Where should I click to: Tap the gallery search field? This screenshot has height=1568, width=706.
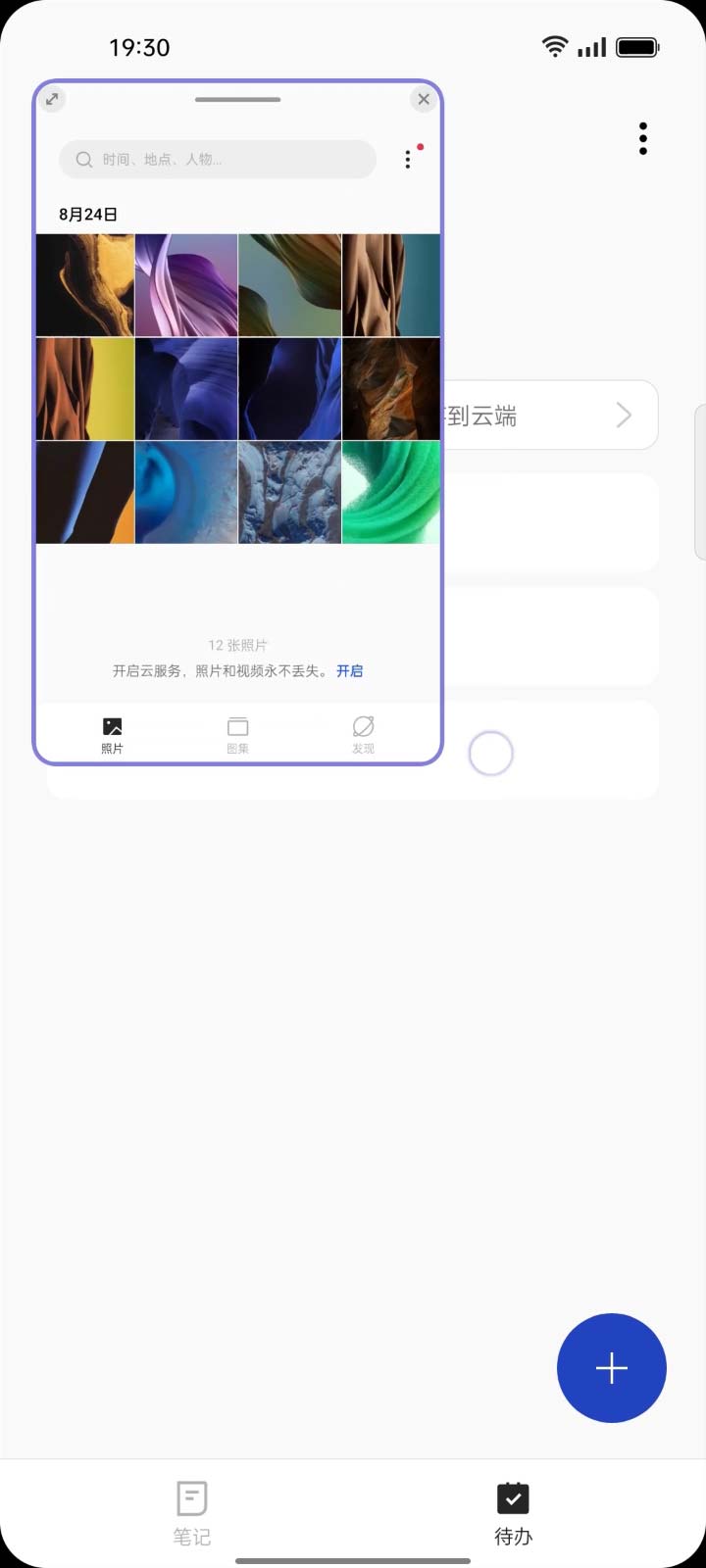click(x=218, y=160)
